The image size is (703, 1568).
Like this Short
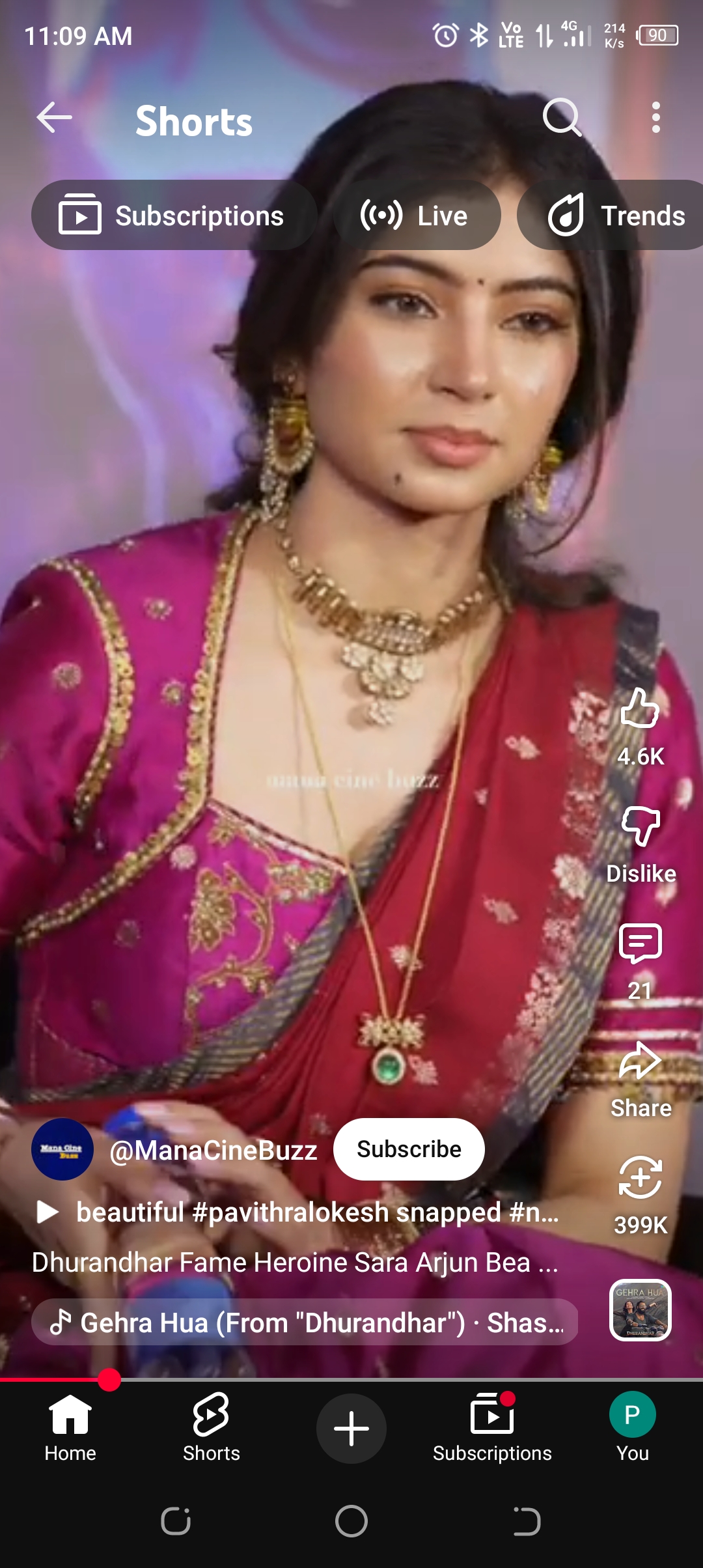point(641,710)
